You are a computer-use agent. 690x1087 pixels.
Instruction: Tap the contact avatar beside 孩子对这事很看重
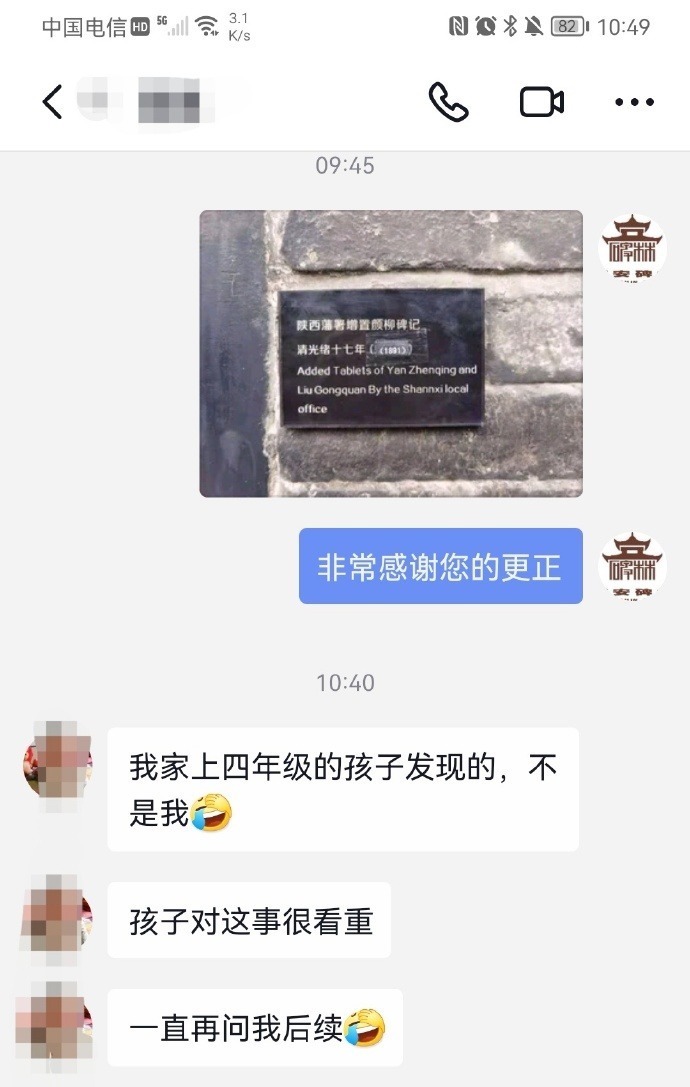pos(58,920)
